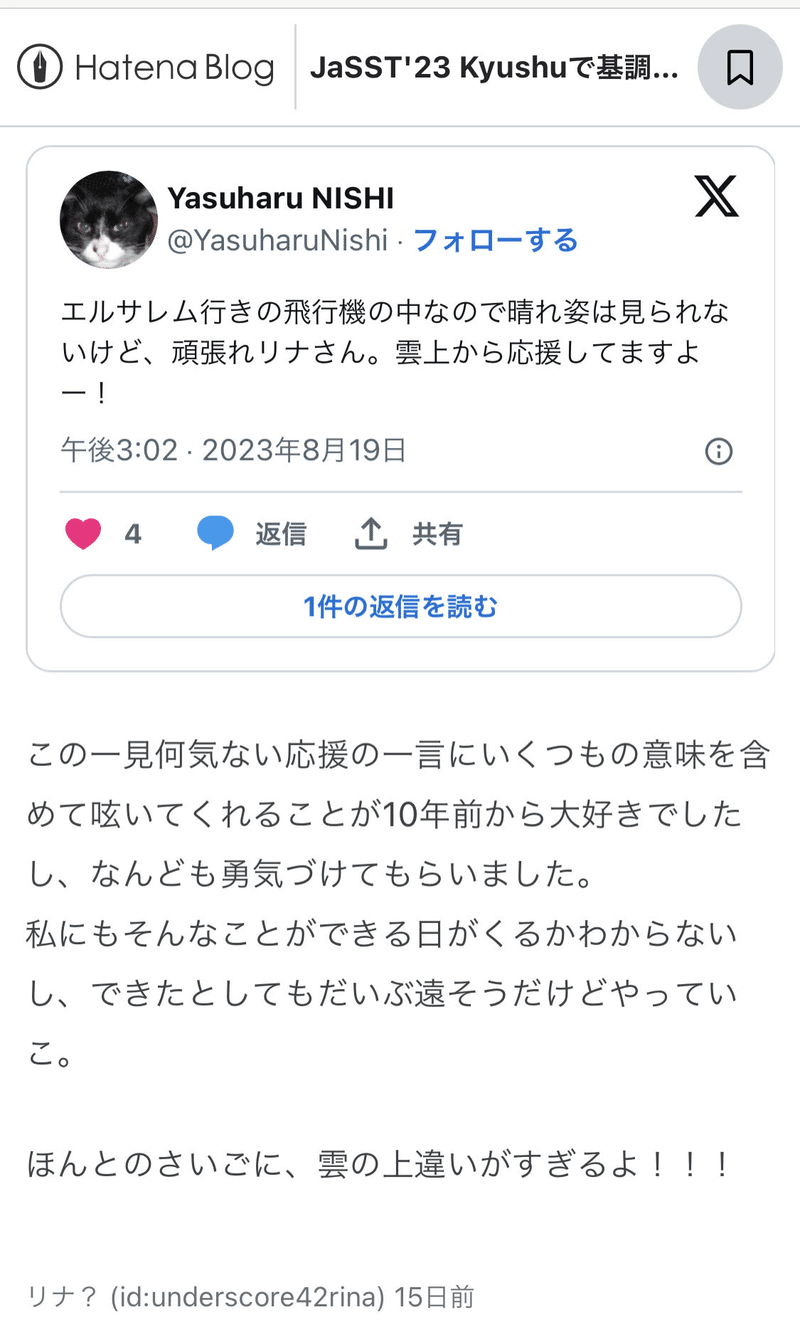This screenshot has height=1322, width=800.
Task: Click the Yasuharu NISHI display name
Action: [x=280, y=198]
